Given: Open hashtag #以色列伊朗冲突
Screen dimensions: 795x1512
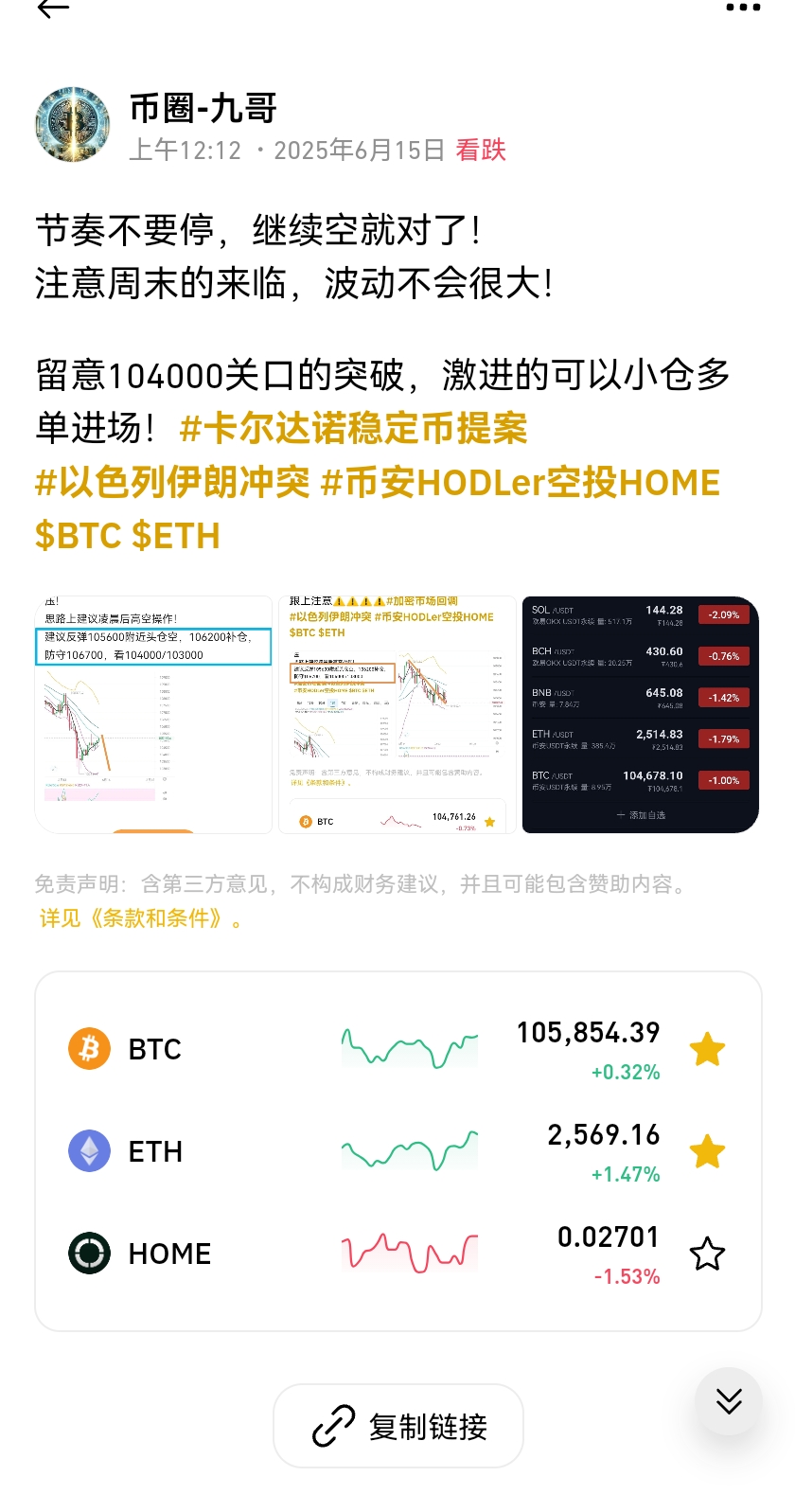Looking at the screenshot, I should coord(172,483).
